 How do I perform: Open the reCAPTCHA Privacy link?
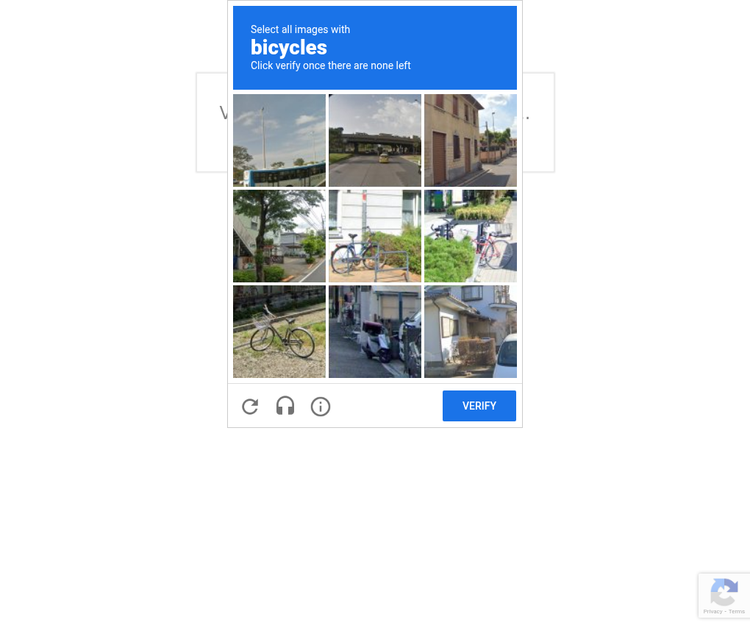coord(713,611)
